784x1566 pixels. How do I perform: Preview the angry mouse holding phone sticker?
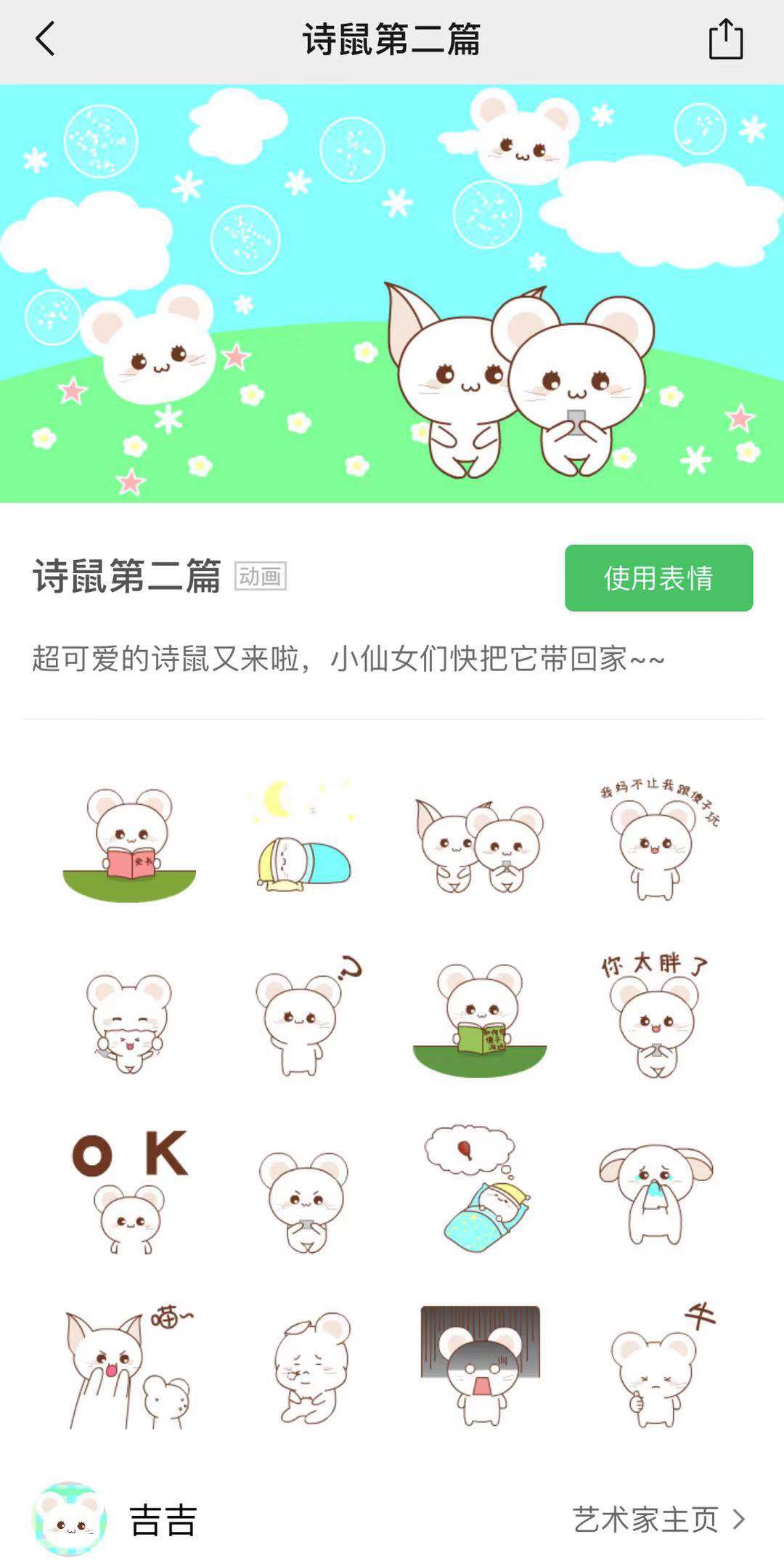click(305, 1200)
